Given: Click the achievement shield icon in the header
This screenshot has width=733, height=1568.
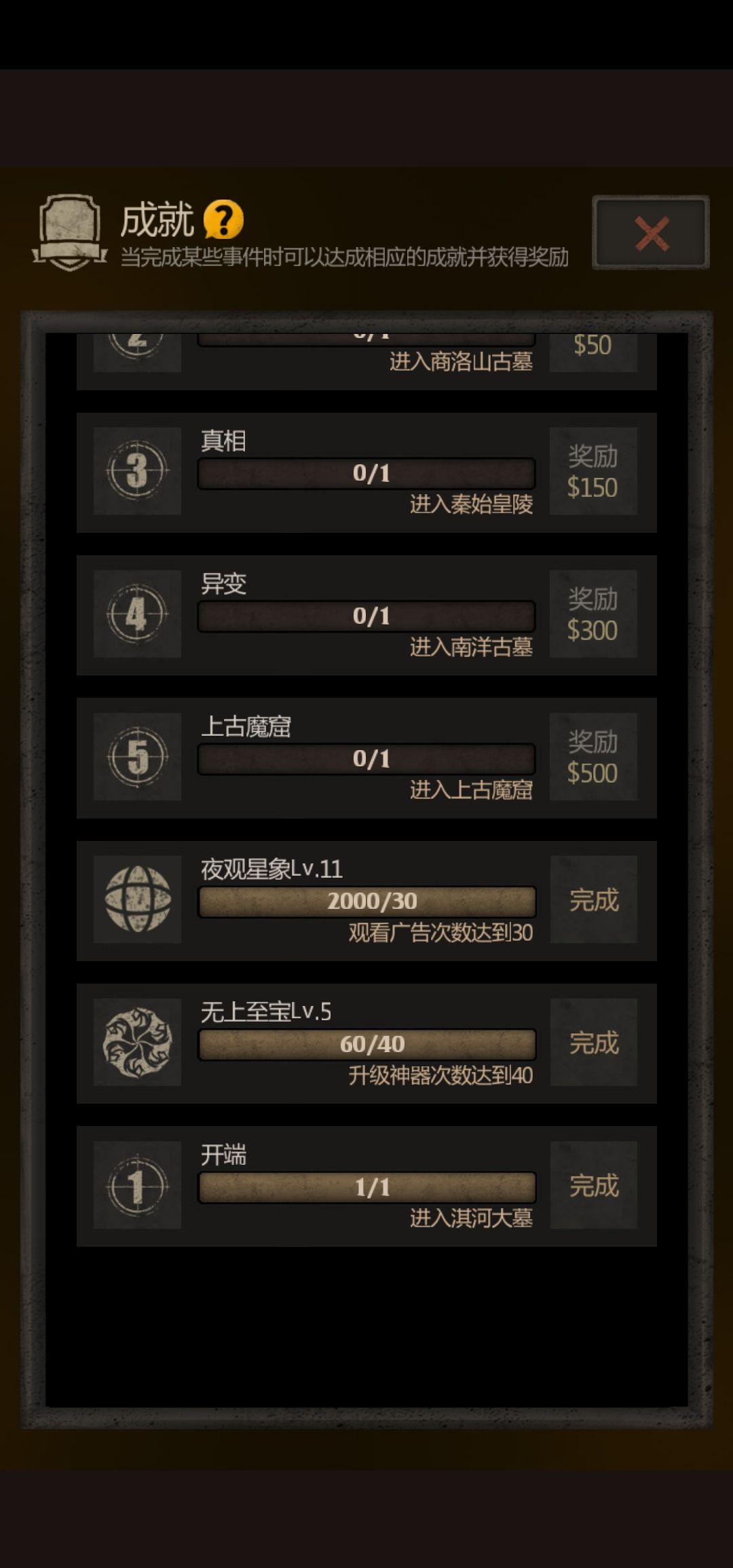Looking at the screenshot, I should 70,228.
